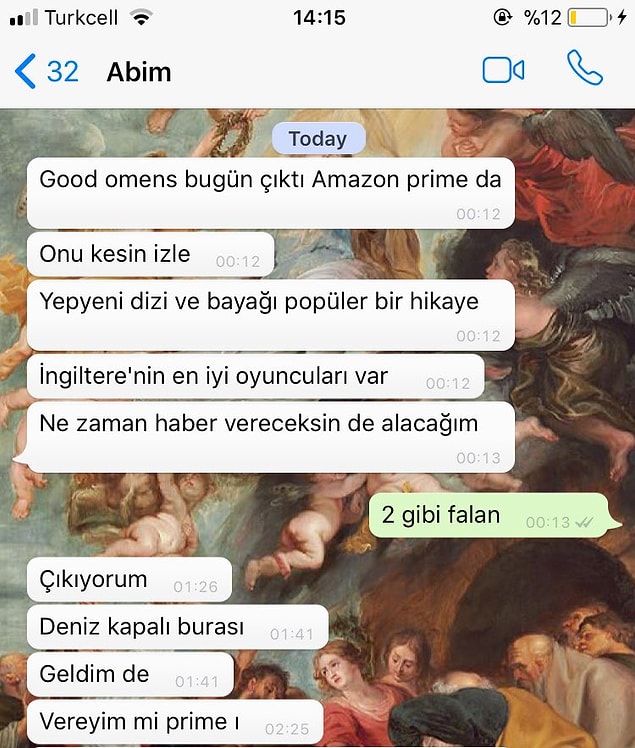The width and height of the screenshot is (635, 748).
Task: Start a voice call with Abim
Action: click(x=585, y=69)
